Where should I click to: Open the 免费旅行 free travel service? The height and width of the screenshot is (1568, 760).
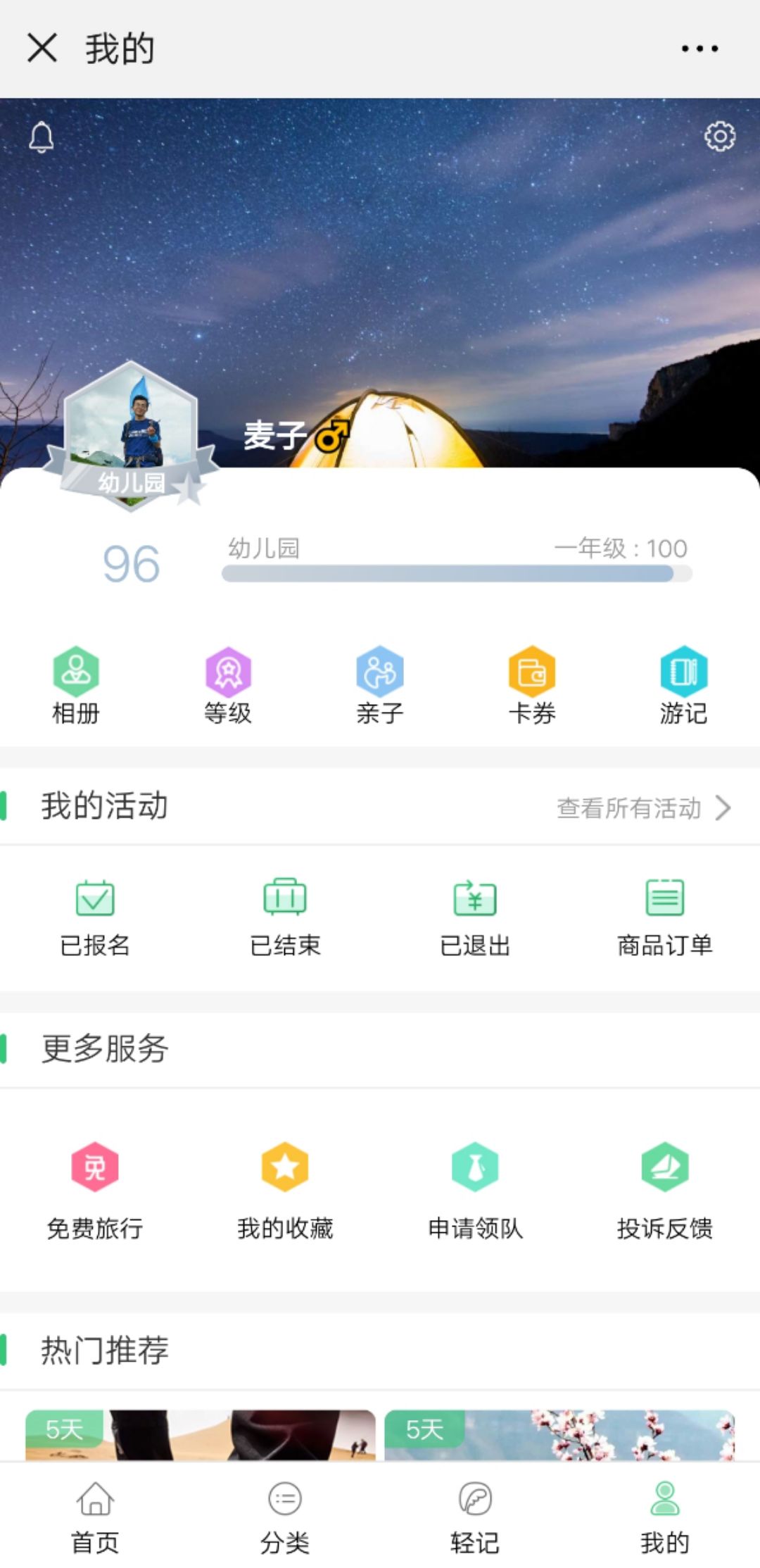pos(95,1191)
